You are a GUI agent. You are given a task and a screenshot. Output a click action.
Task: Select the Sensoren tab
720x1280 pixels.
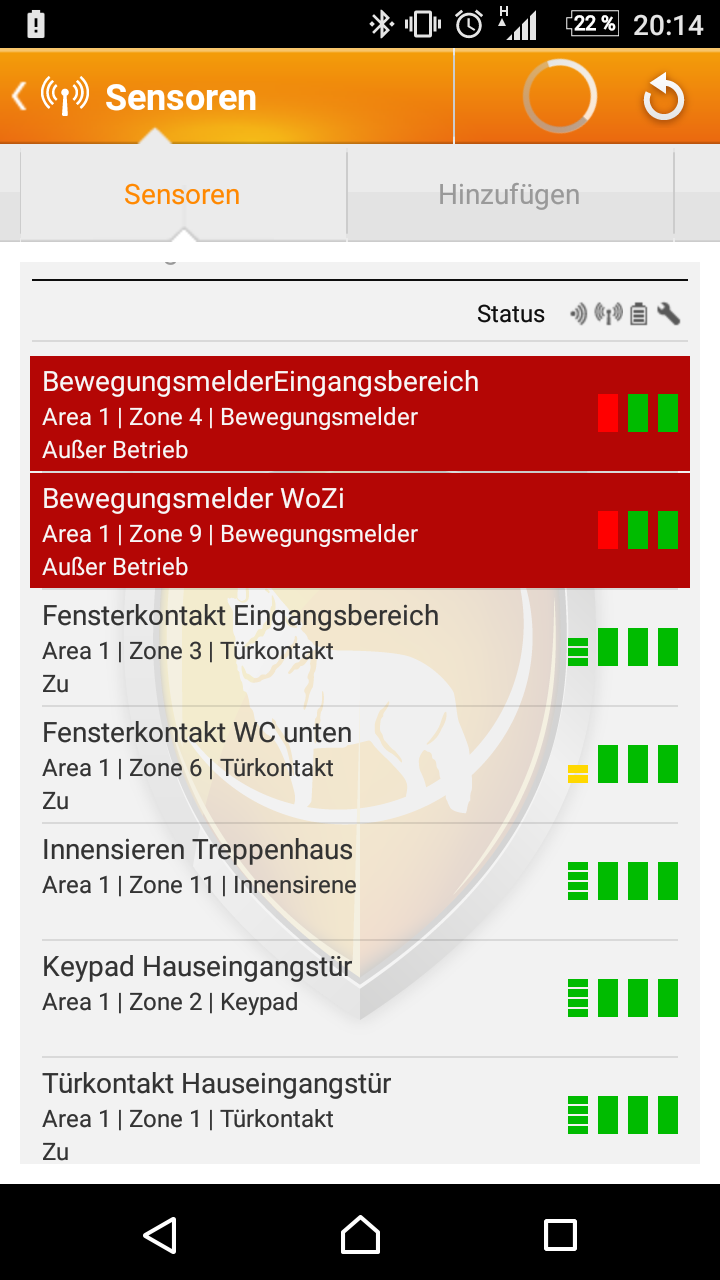(x=182, y=194)
